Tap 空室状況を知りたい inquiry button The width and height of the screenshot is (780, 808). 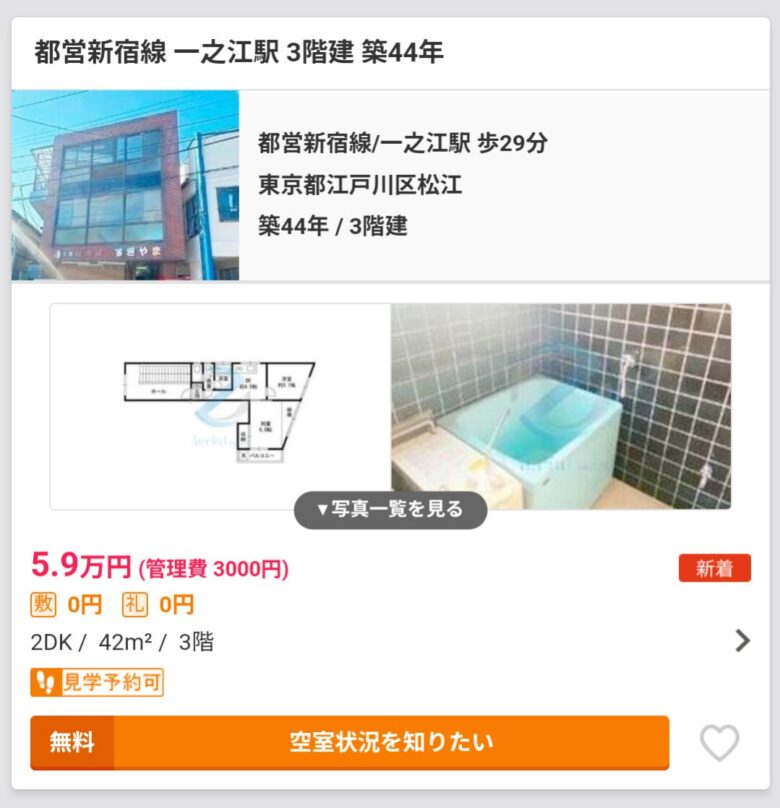coord(390,742)
